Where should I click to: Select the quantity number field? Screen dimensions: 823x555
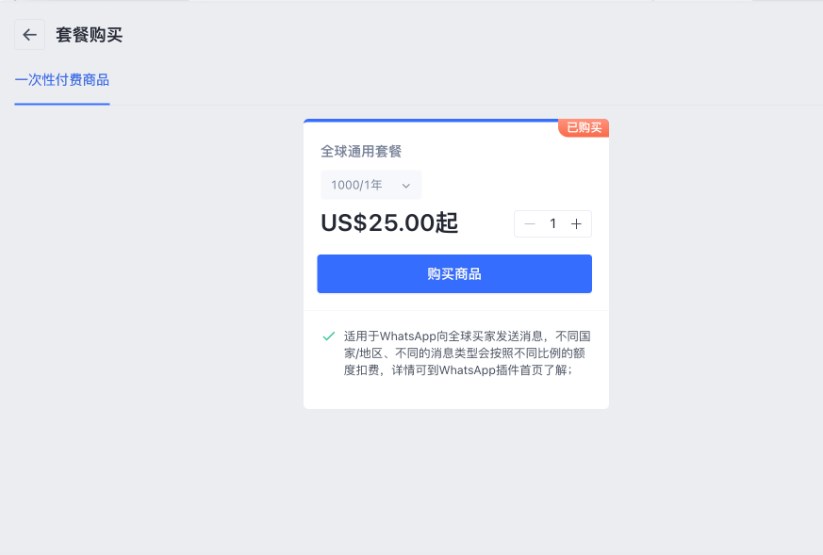pyautogui.click(x=553, y=224)
